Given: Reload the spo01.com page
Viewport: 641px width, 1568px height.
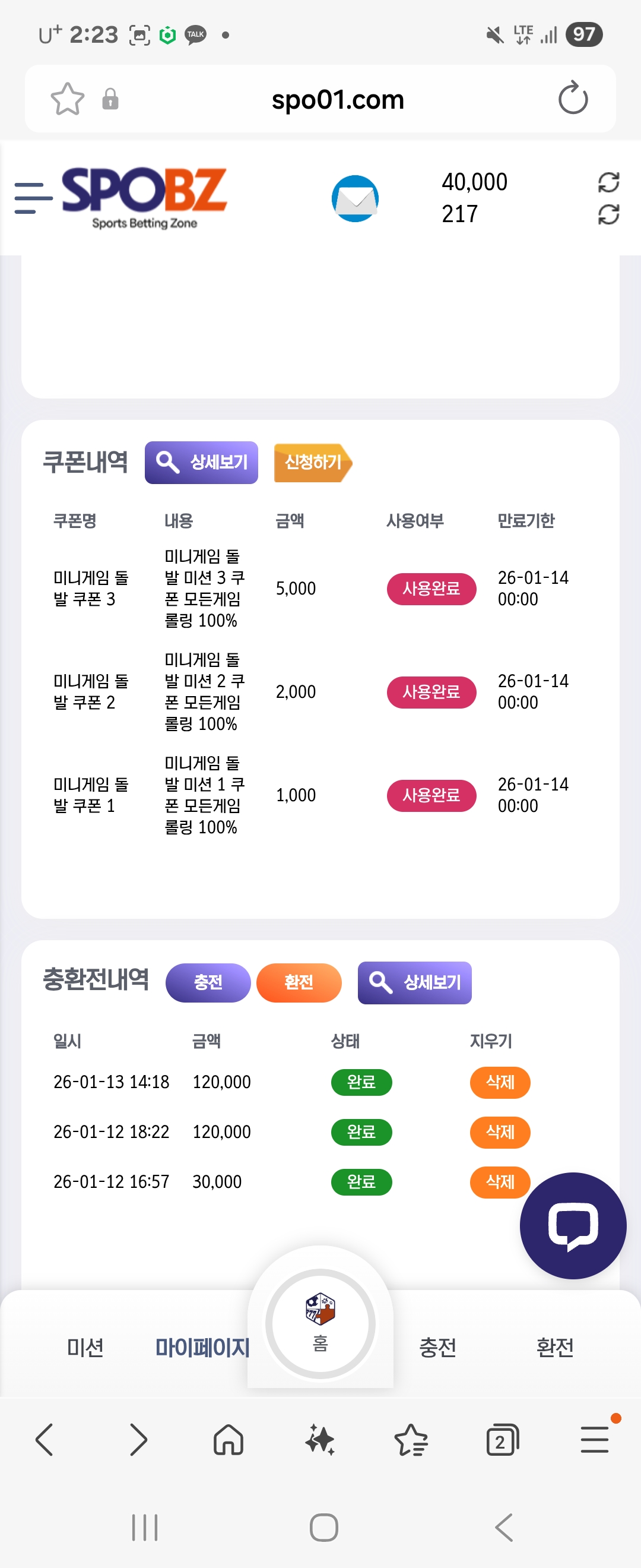Looking at the screenshot, I should tap(573, 99).
